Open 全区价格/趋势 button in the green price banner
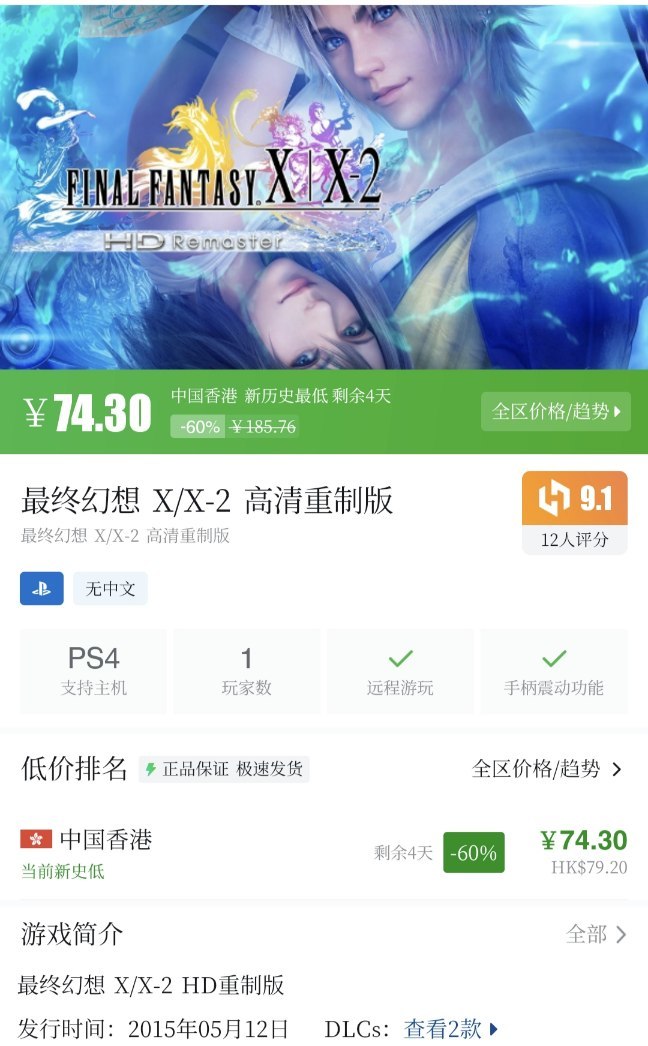The image size is (648, 1046). [556, 411]
